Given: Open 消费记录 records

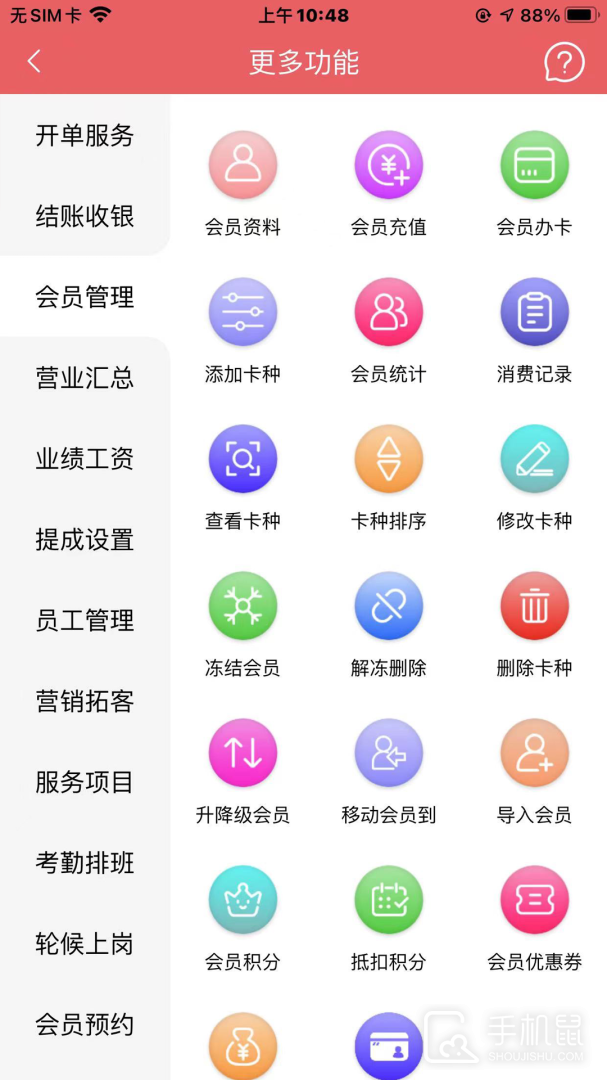Looking at the screenshot, I should (x=535, y=313).
